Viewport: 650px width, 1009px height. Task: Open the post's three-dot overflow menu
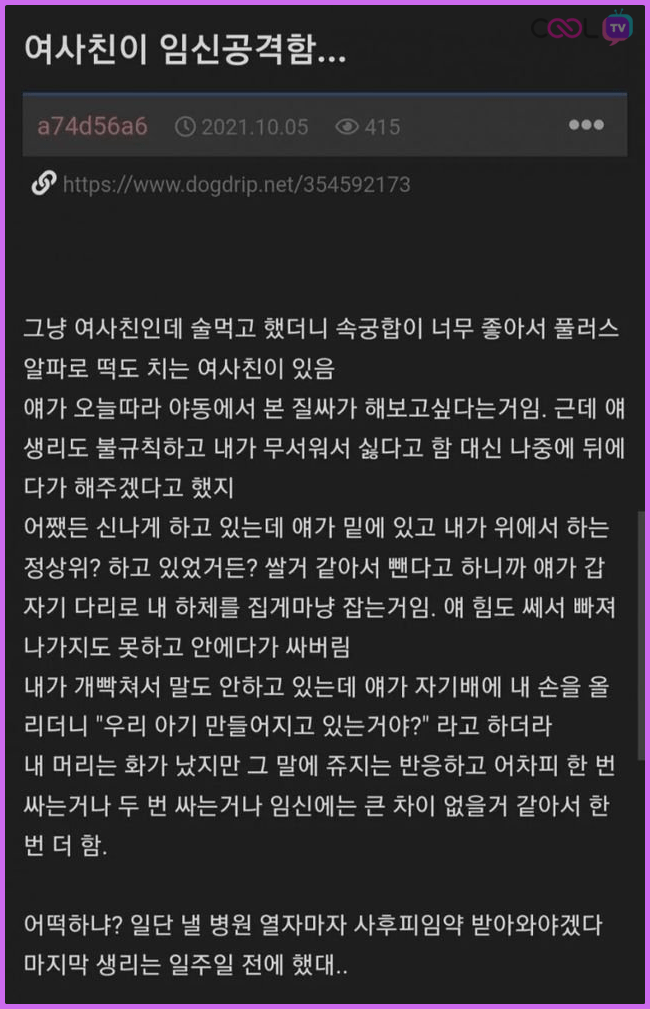[586, 126]
